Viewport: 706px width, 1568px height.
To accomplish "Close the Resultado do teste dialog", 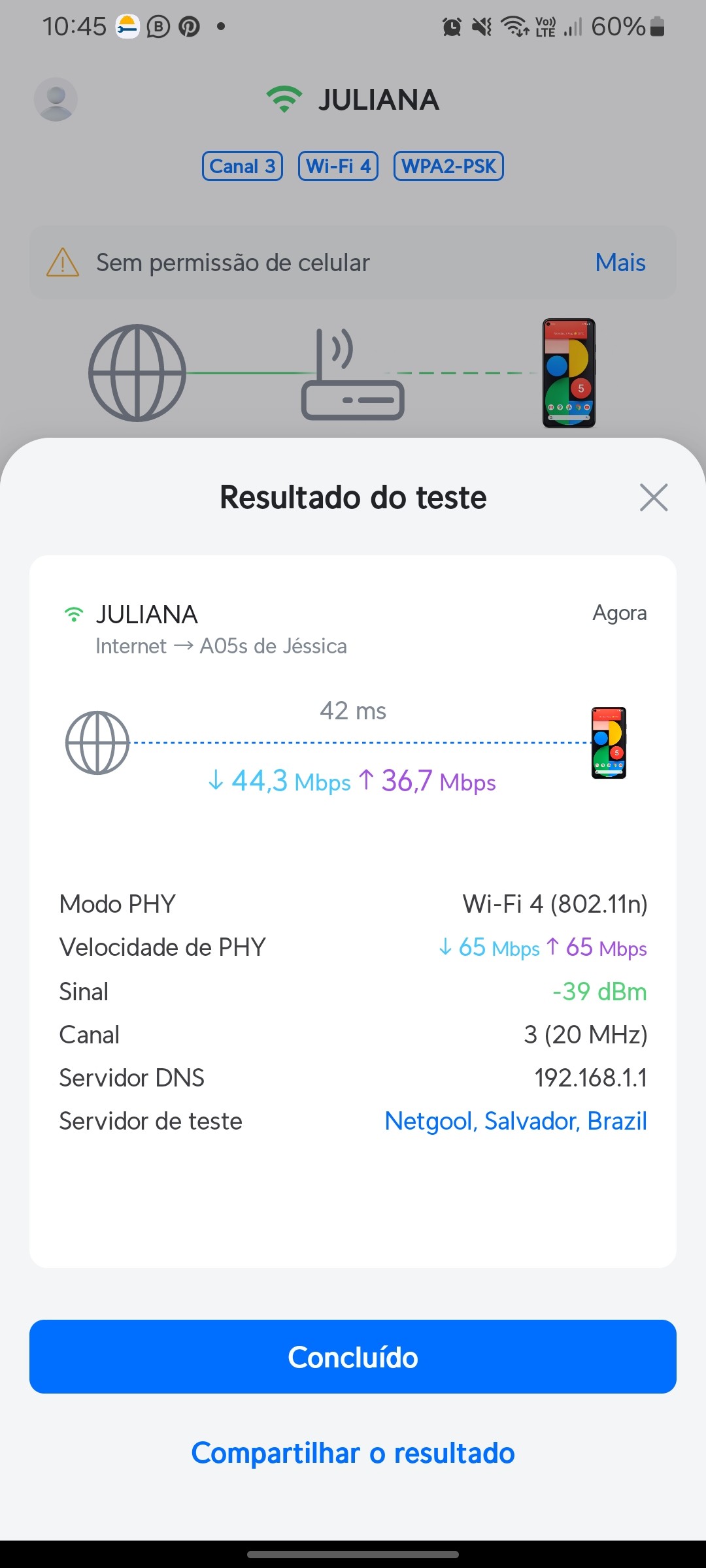I will [x=653, y=498].
